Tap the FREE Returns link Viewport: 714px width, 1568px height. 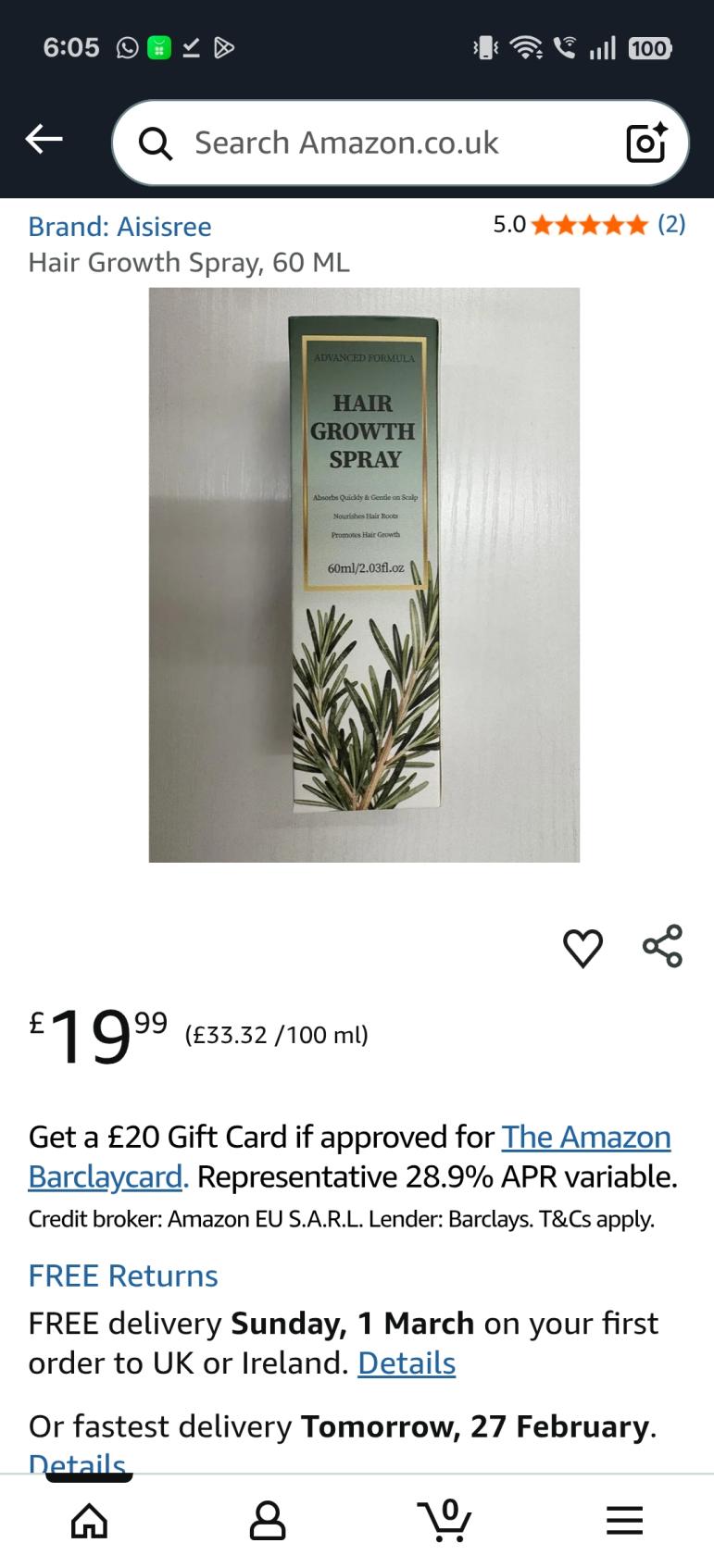click(x=123, y=1276)
